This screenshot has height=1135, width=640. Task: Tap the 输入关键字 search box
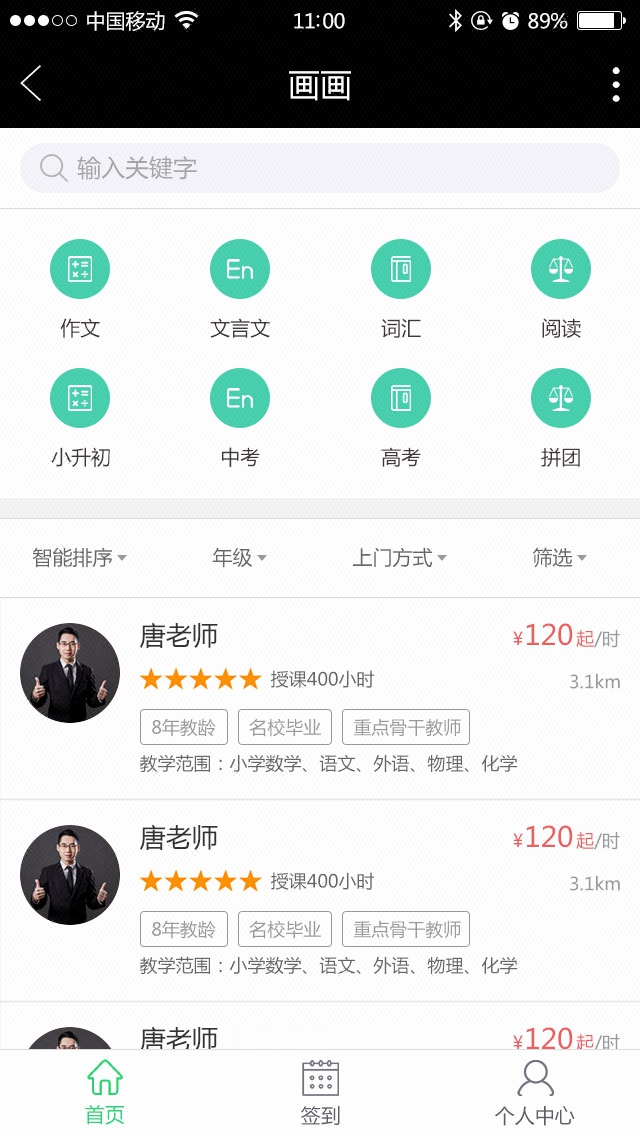(320, 168)
